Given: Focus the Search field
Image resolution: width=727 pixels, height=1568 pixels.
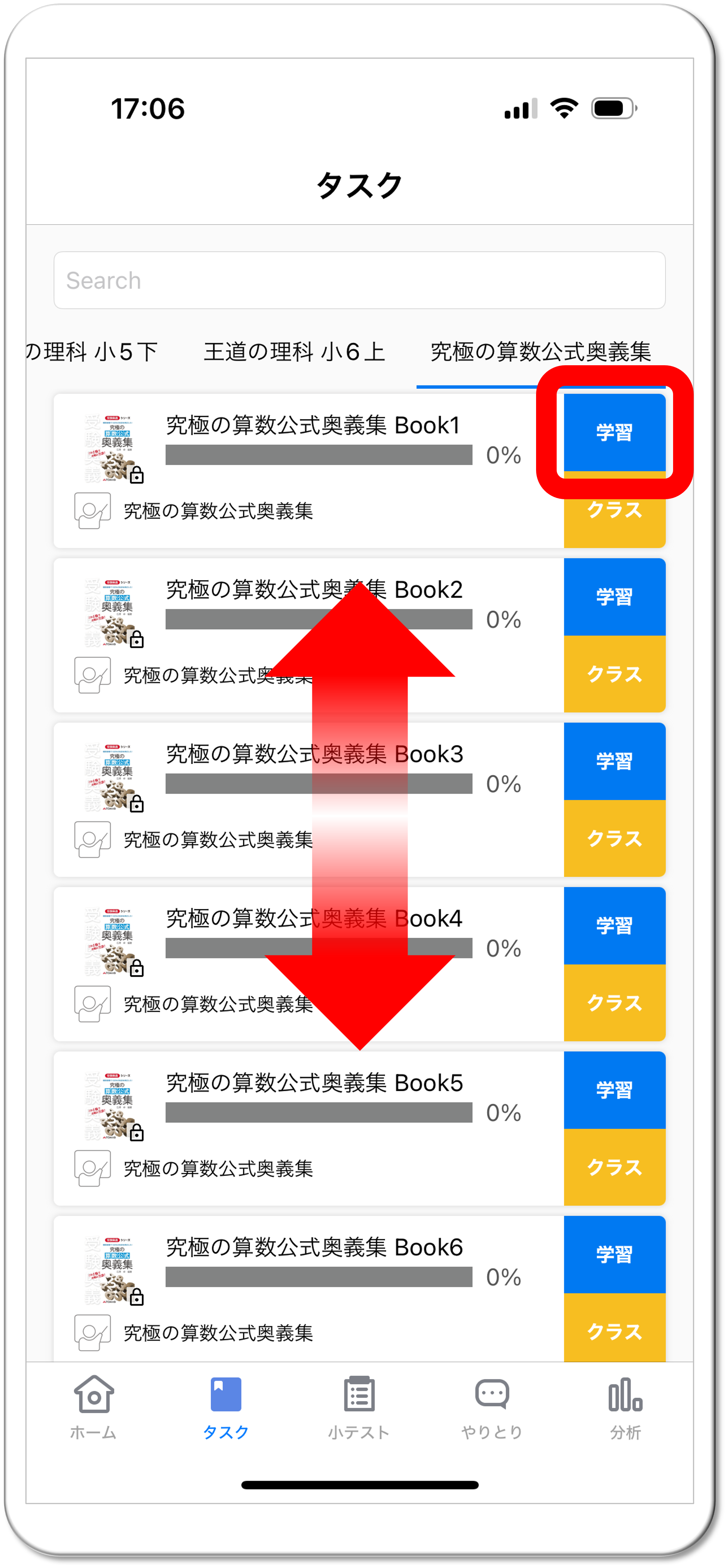Looking at the screenshot, I should pyautogui.click(x=359, y=280).
